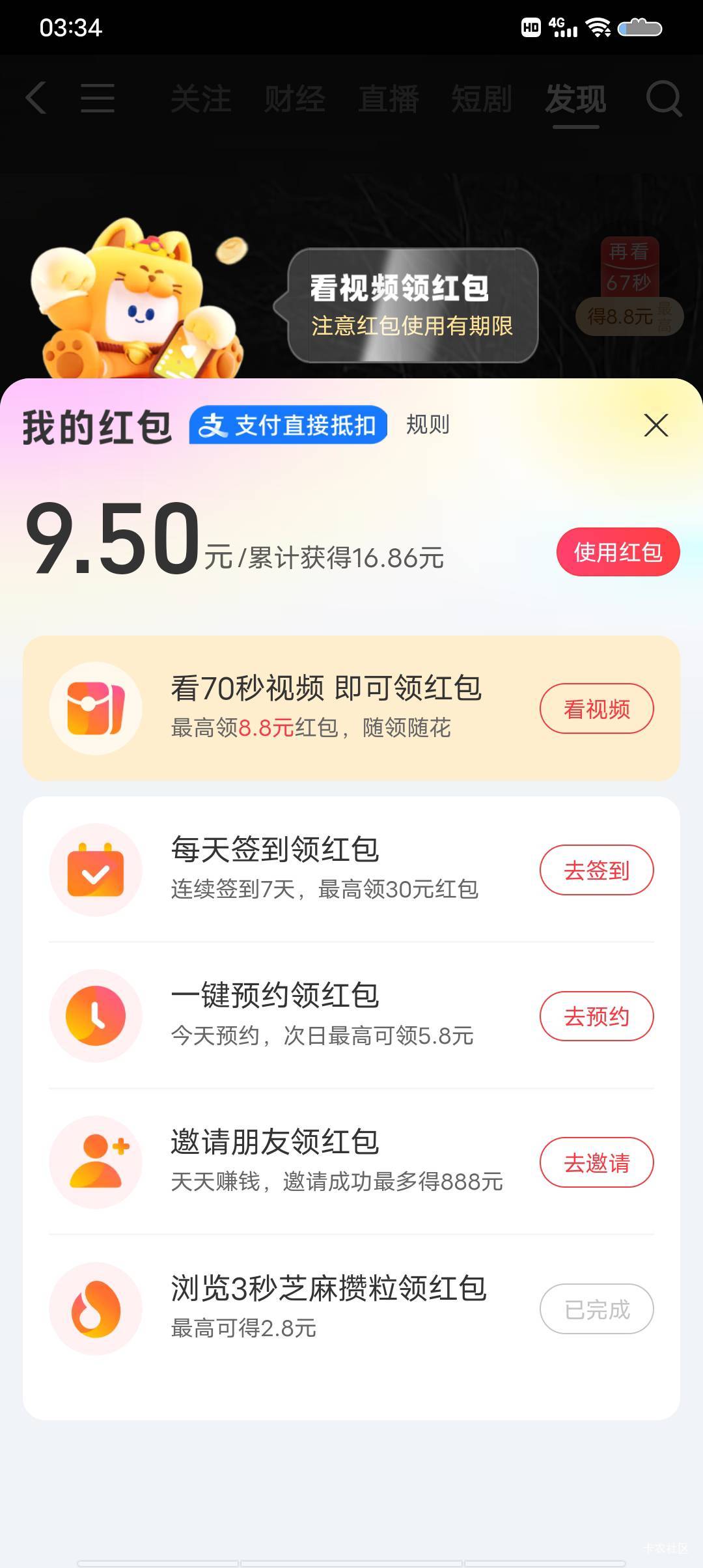Tap the 使用红包 button
The image size is (703, 1568).
[x=618, y=552]
